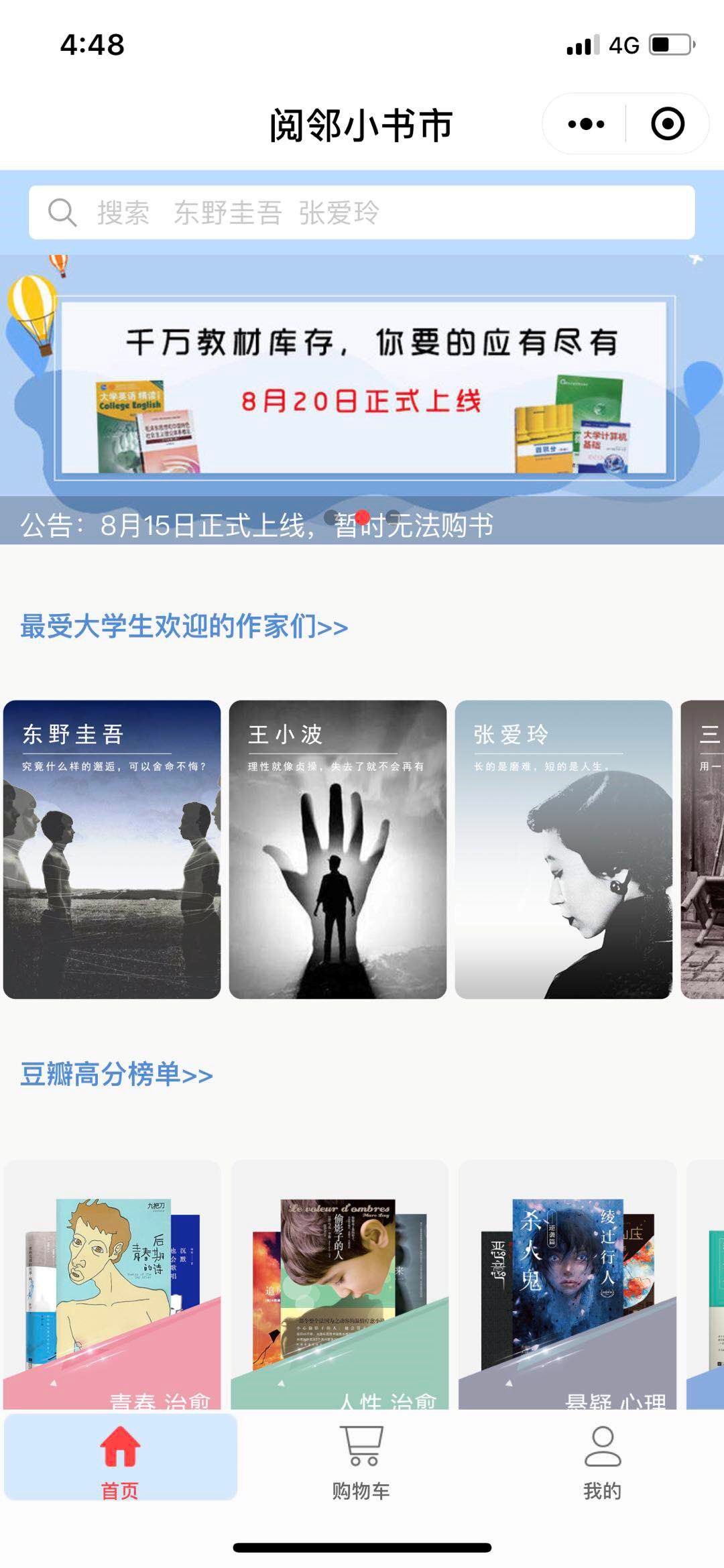The width and height of the screenshot is (724, 1568).
Task: Open the 王小波 author card
Action: [337, 849]
